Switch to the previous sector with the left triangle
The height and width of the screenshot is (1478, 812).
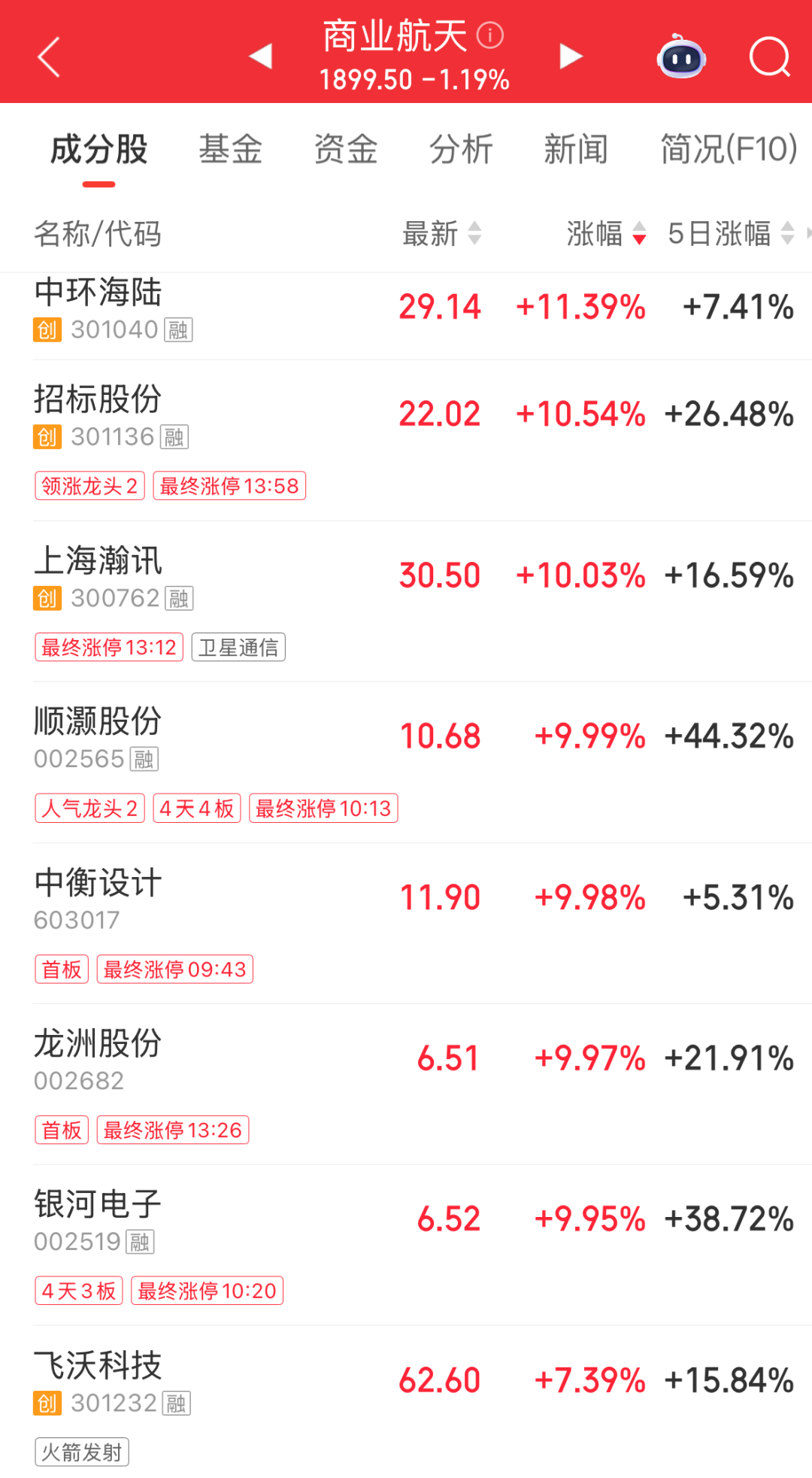click(x=261, y=56)
